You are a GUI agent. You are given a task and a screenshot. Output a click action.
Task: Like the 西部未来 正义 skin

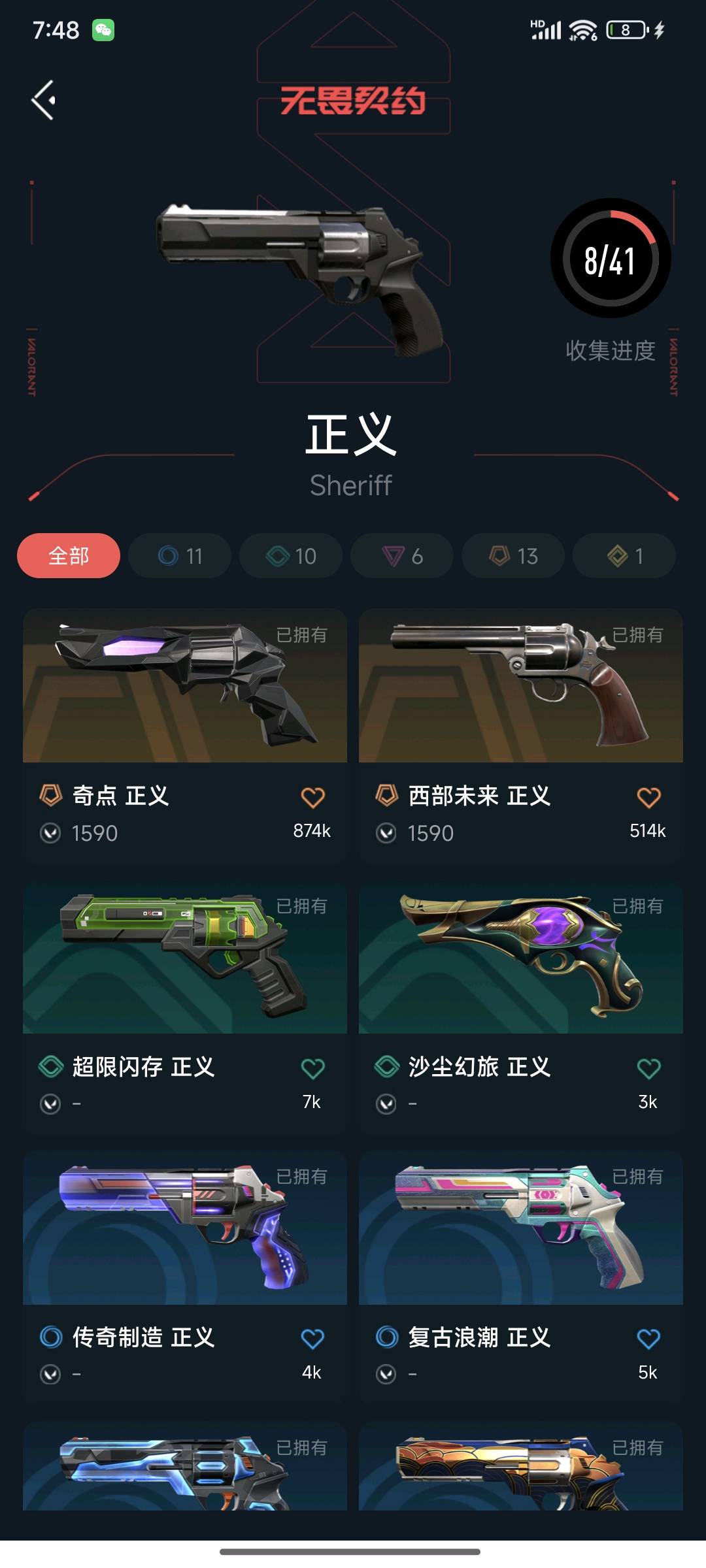[648, 797]
